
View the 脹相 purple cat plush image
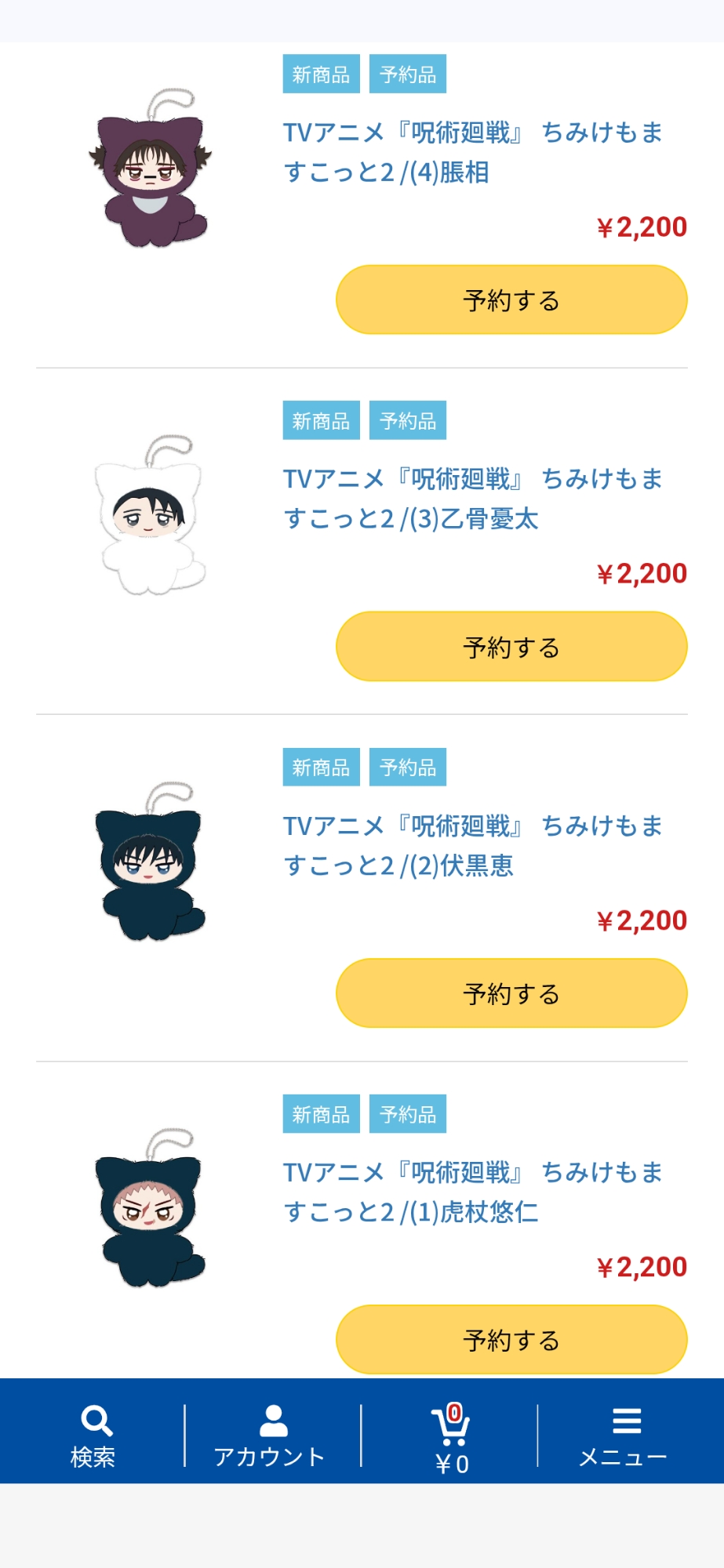click(150, 170)
